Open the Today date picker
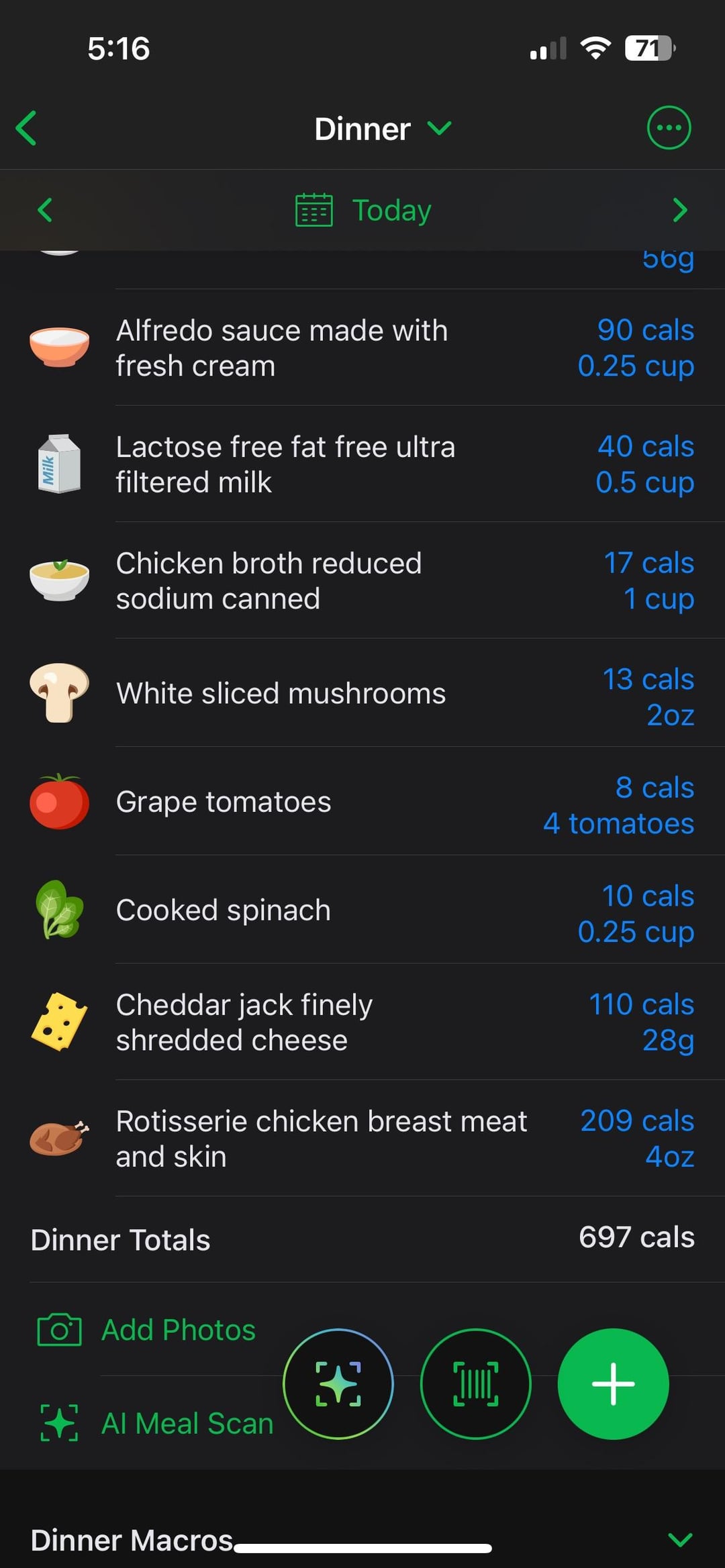The height and width of the screenshot is (1568, 725). (x=363, y=210)
